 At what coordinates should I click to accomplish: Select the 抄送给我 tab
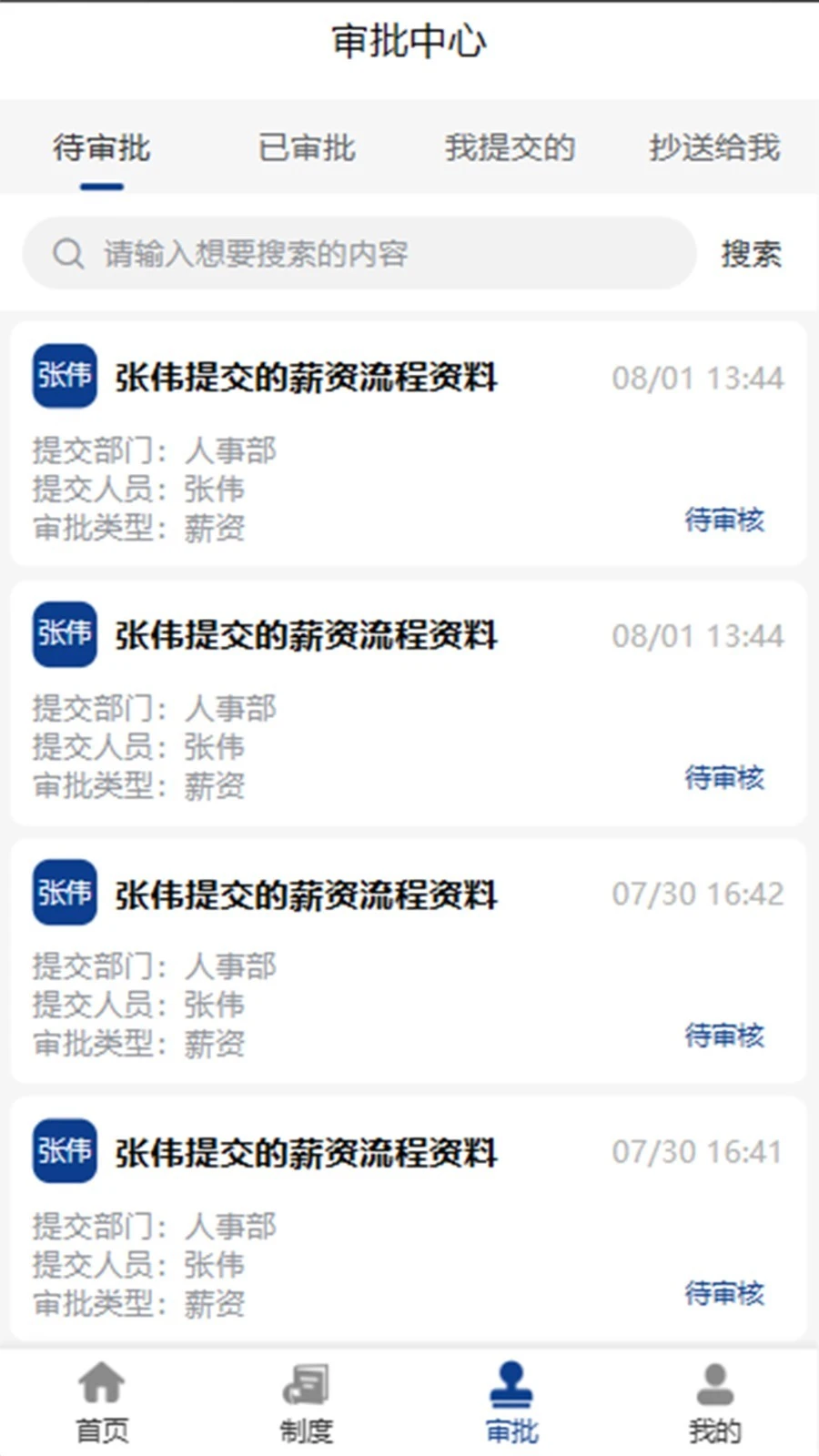[715, 148]
